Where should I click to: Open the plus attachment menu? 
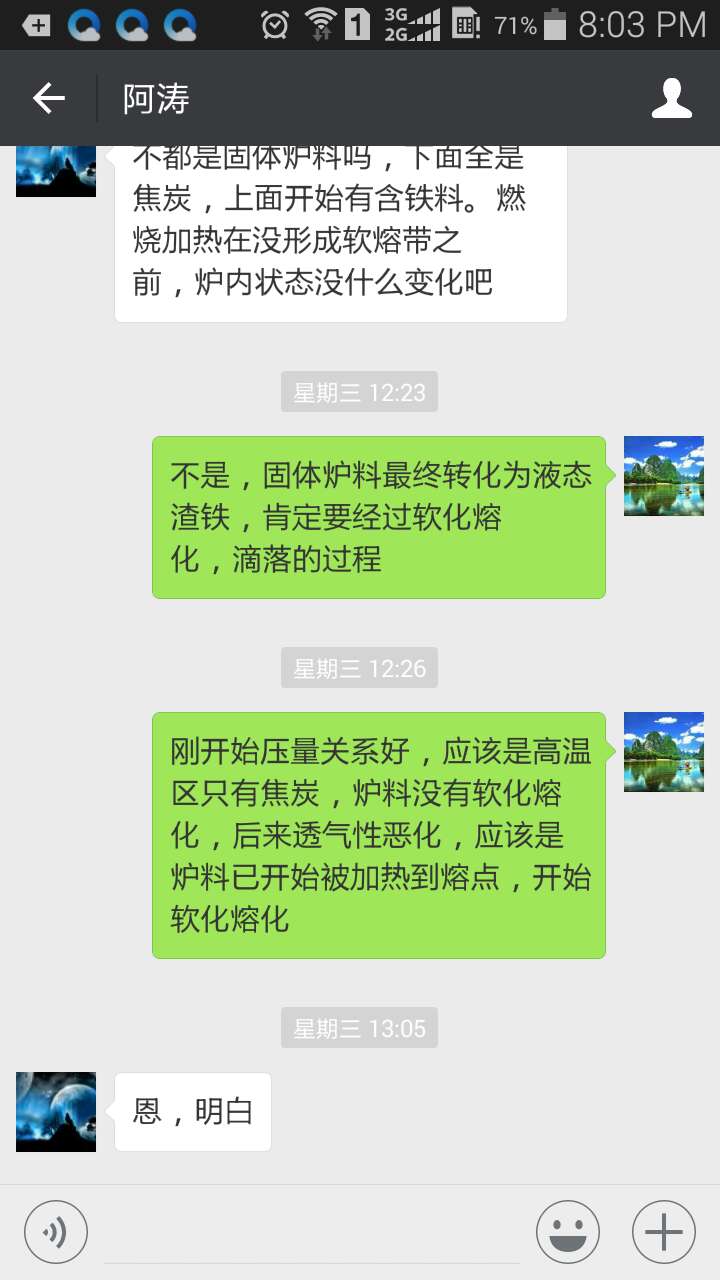pos(664,1232)
